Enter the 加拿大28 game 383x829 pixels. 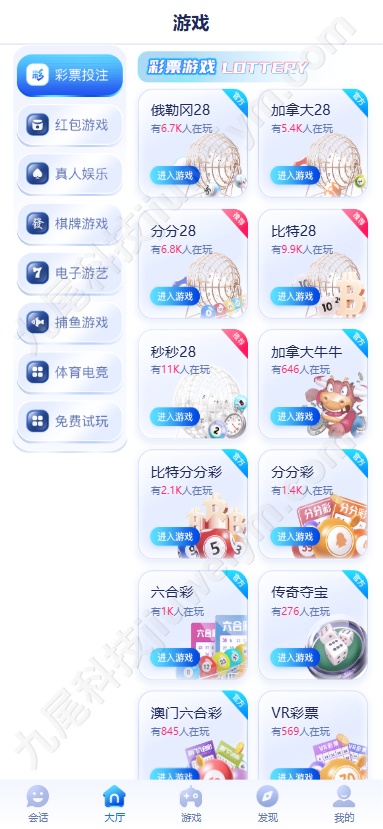pos(295,176)
